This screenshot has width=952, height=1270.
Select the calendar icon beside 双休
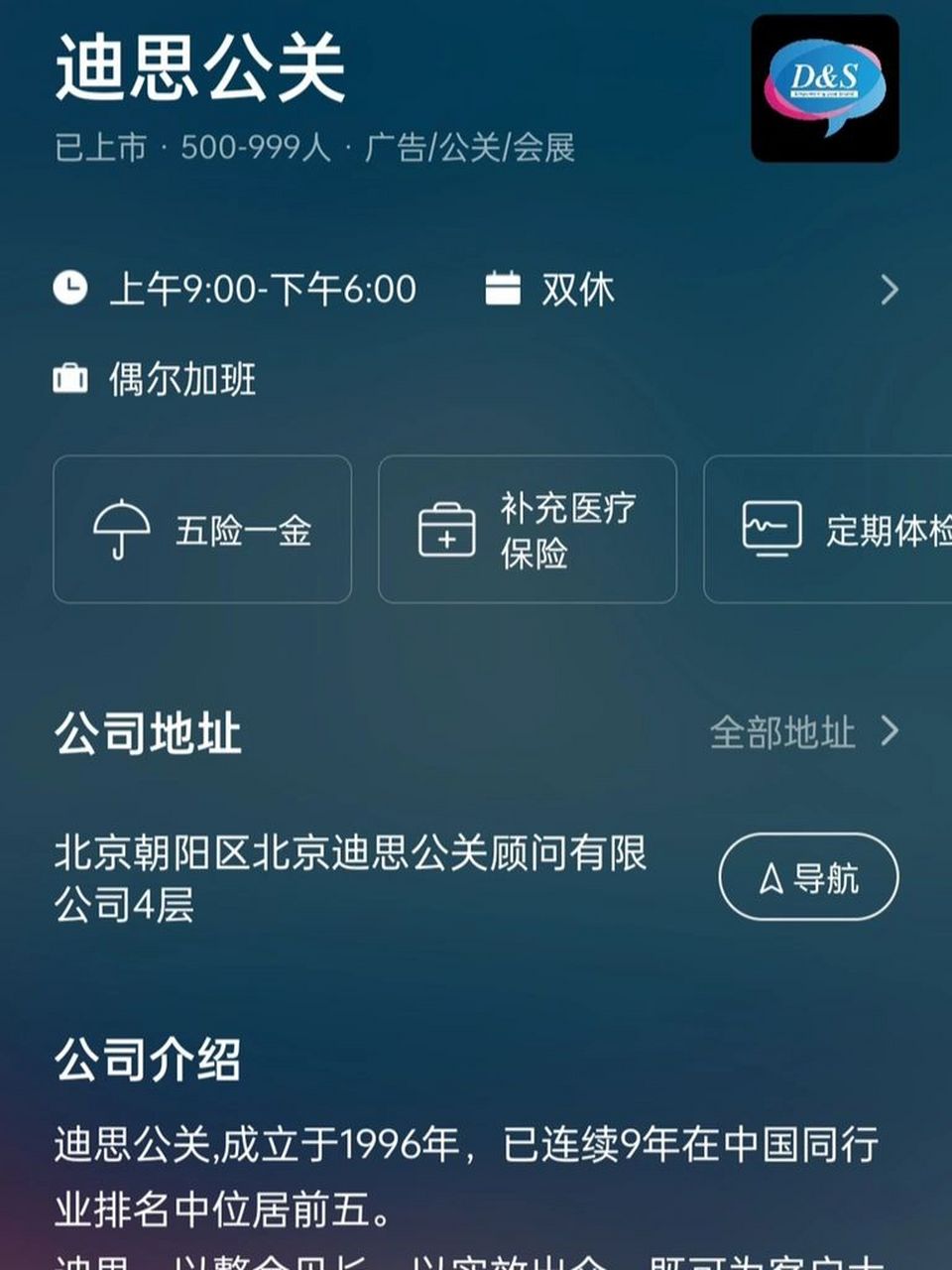(x=504, y=290)
